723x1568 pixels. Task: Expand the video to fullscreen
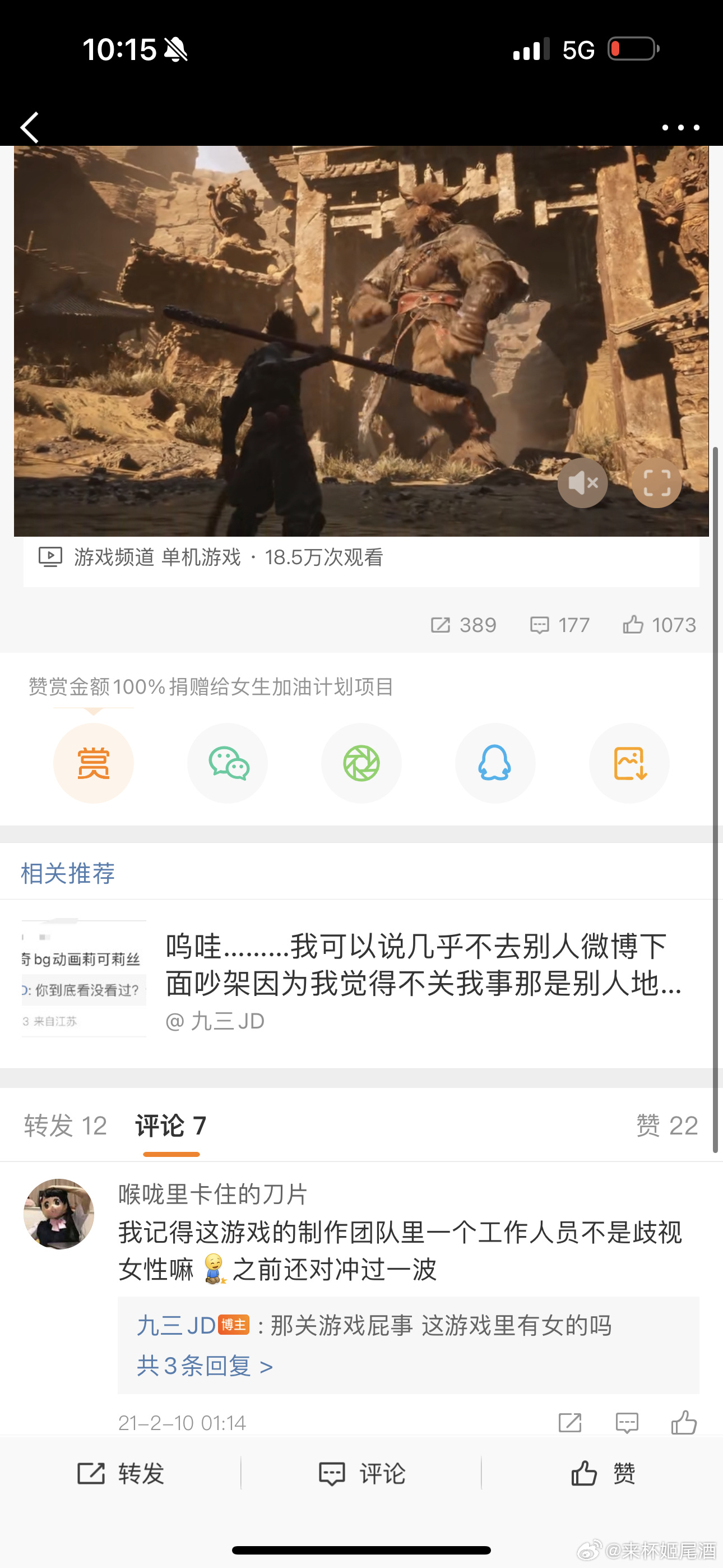[656, 483]
